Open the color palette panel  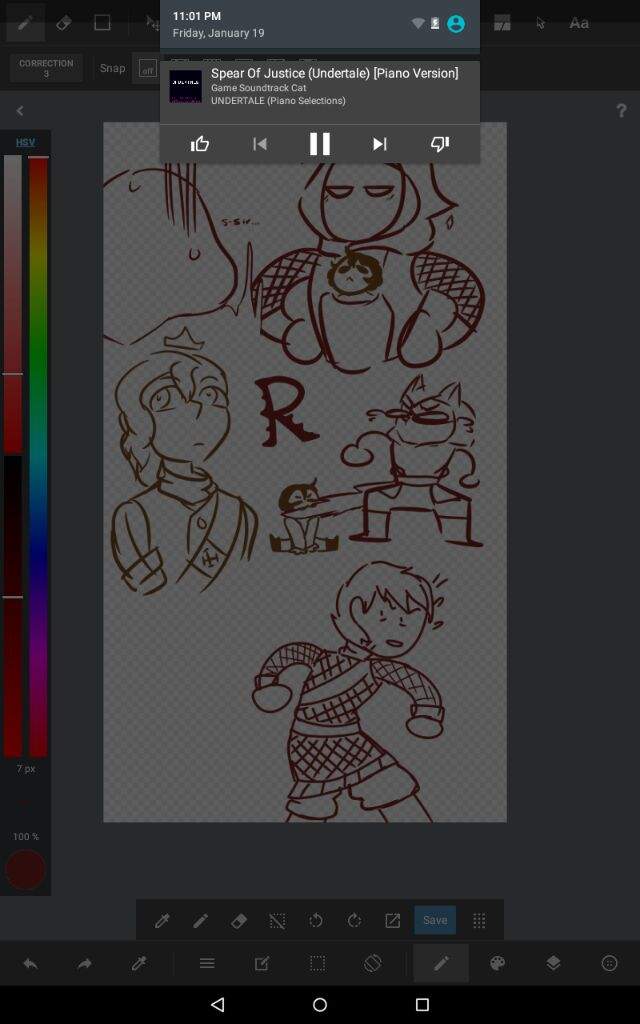[x=497, y=963]
